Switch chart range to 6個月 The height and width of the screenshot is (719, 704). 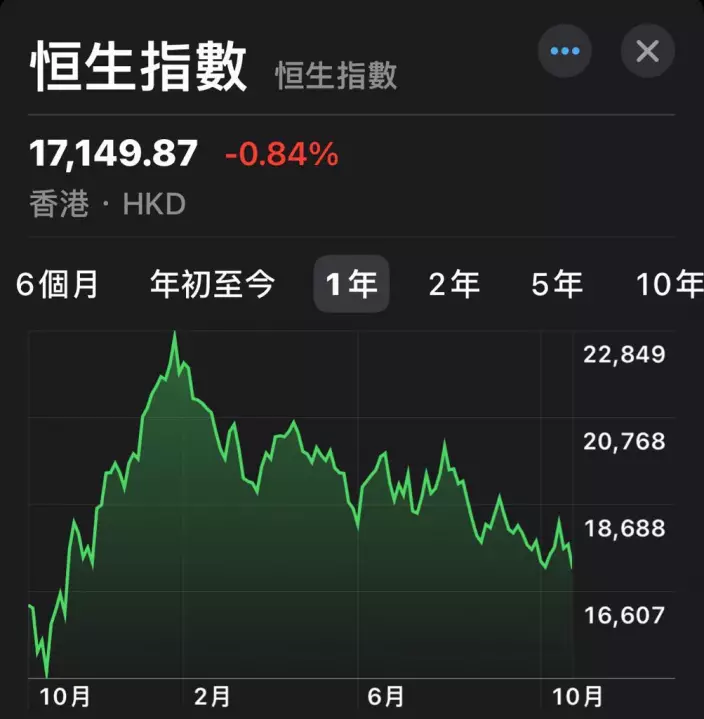point(58,285)
